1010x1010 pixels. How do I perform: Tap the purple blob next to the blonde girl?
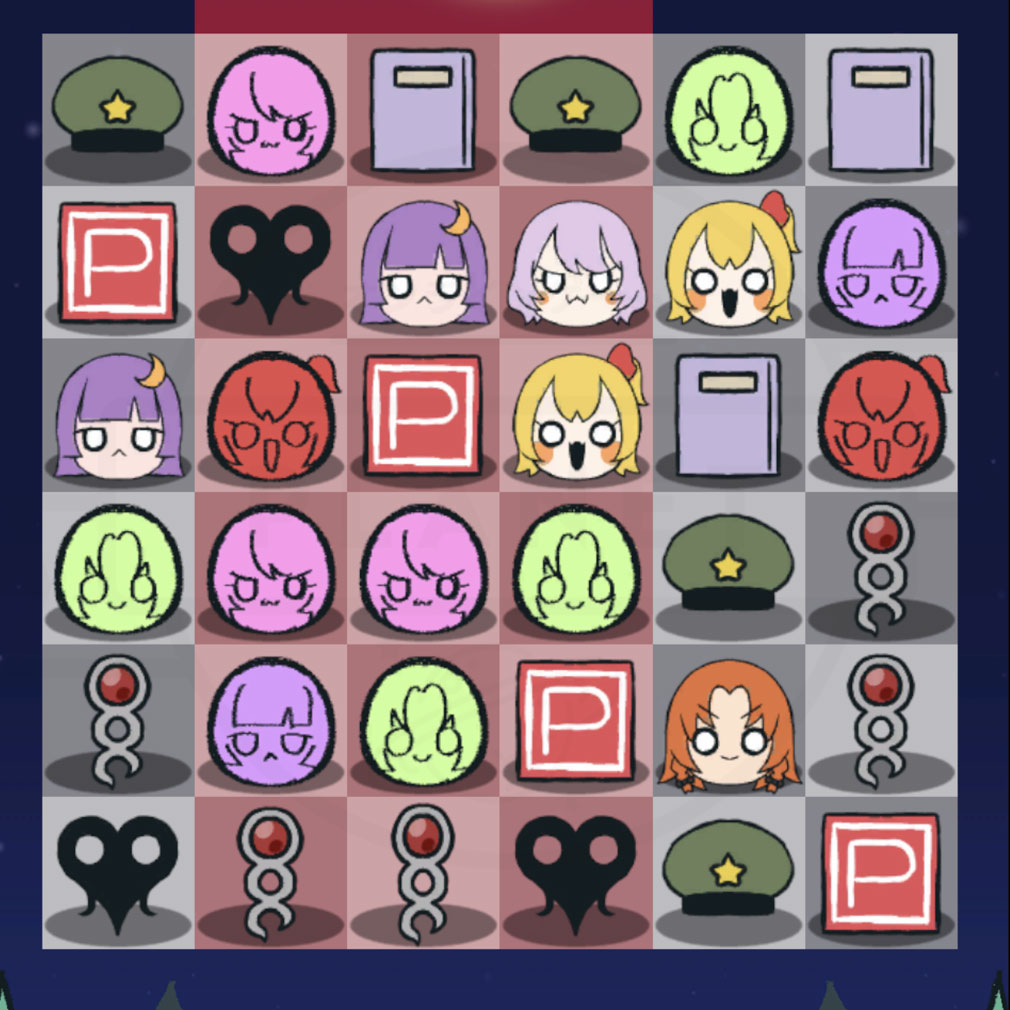[881, 263]
